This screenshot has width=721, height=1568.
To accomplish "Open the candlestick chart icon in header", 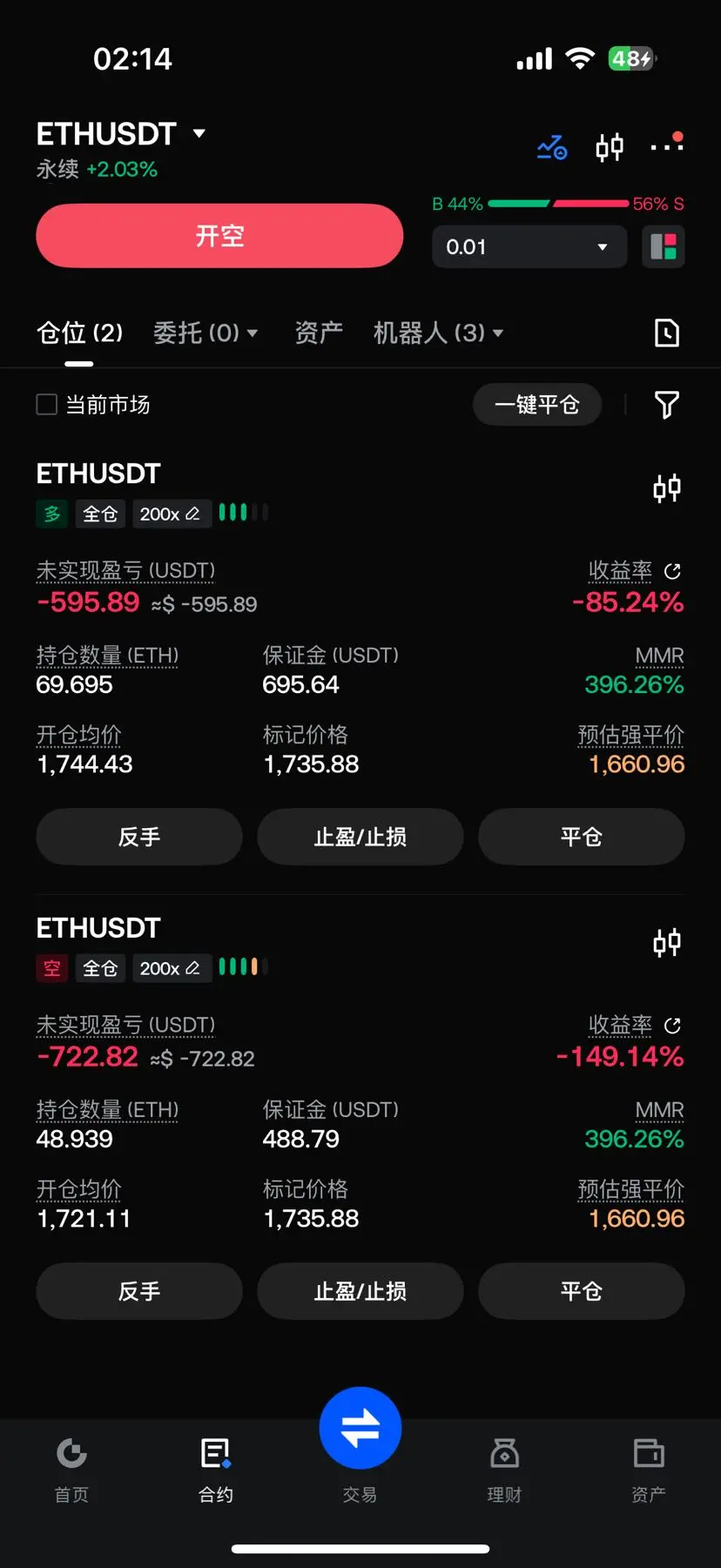I will (x=610, y=147).
